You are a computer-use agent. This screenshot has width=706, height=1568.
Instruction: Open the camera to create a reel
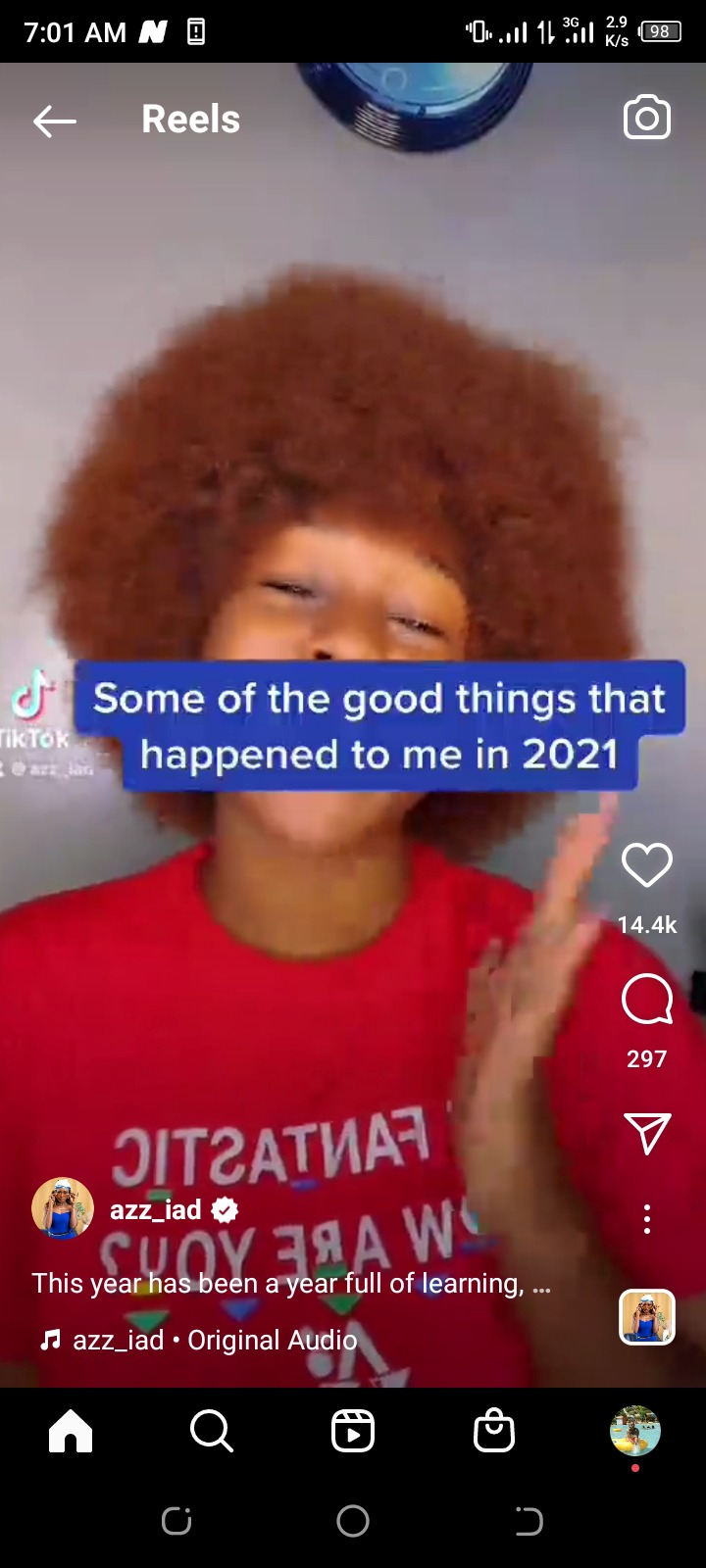(x=646, y=119)
